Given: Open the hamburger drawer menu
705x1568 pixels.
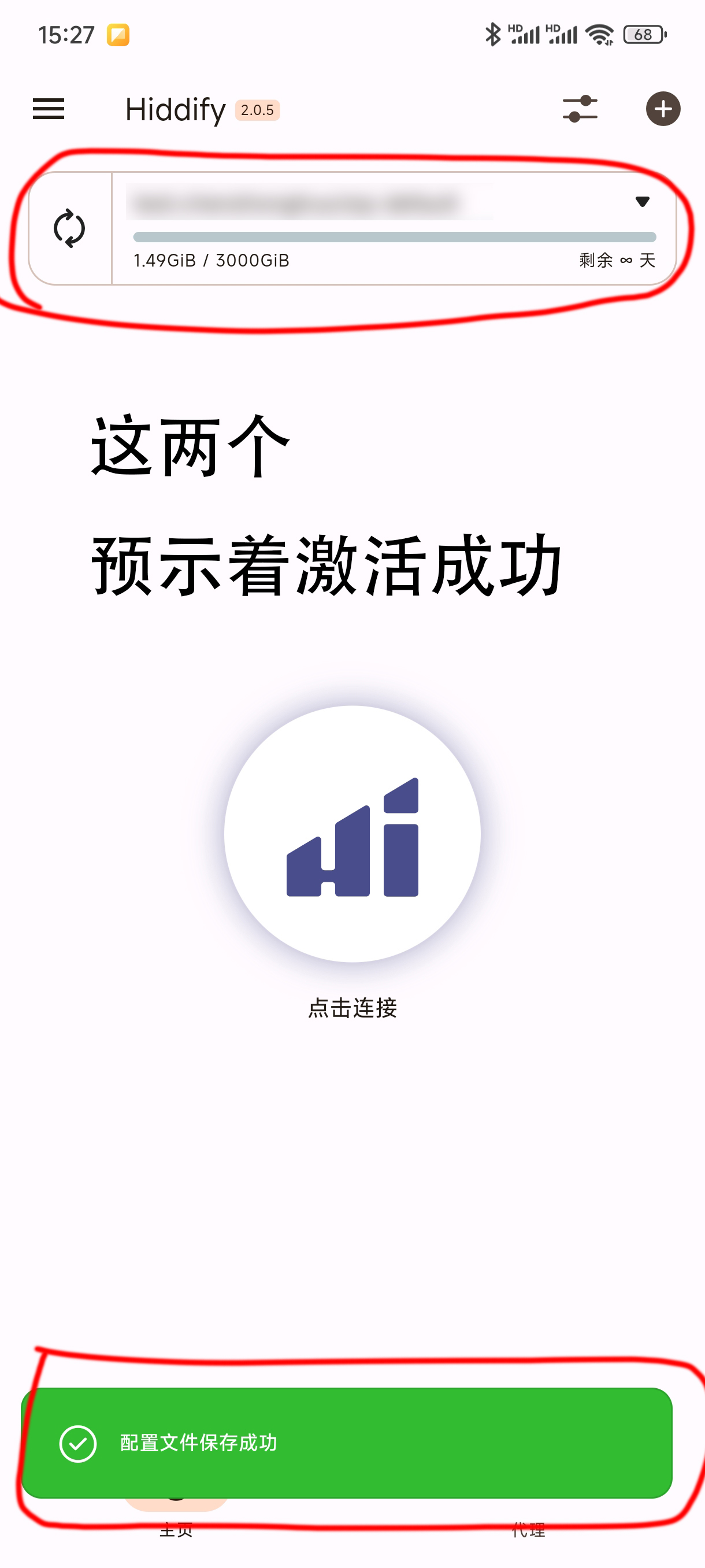Looking at the screenshot, I should click(x=48, y=109).
